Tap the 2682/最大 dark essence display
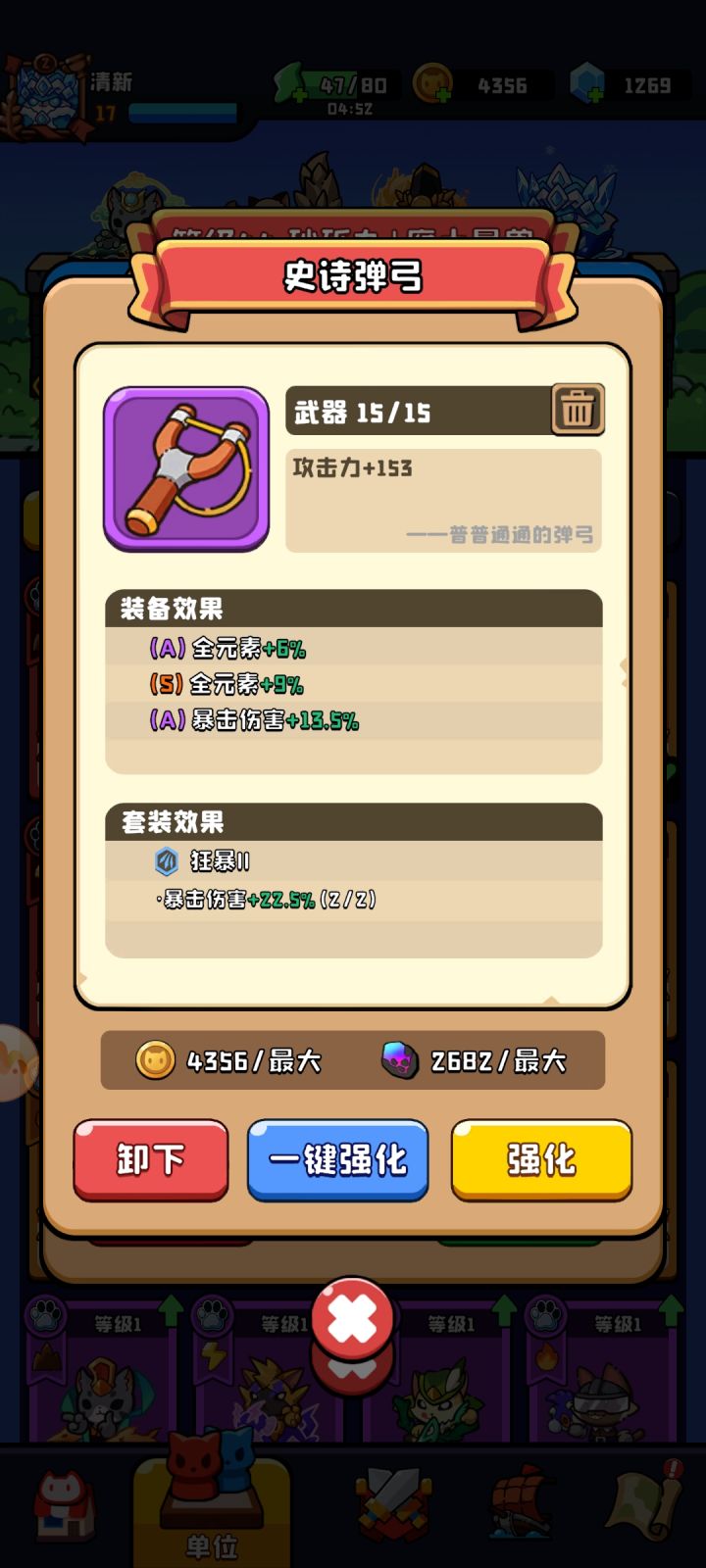The image size is (706, 1568). 476,1061
